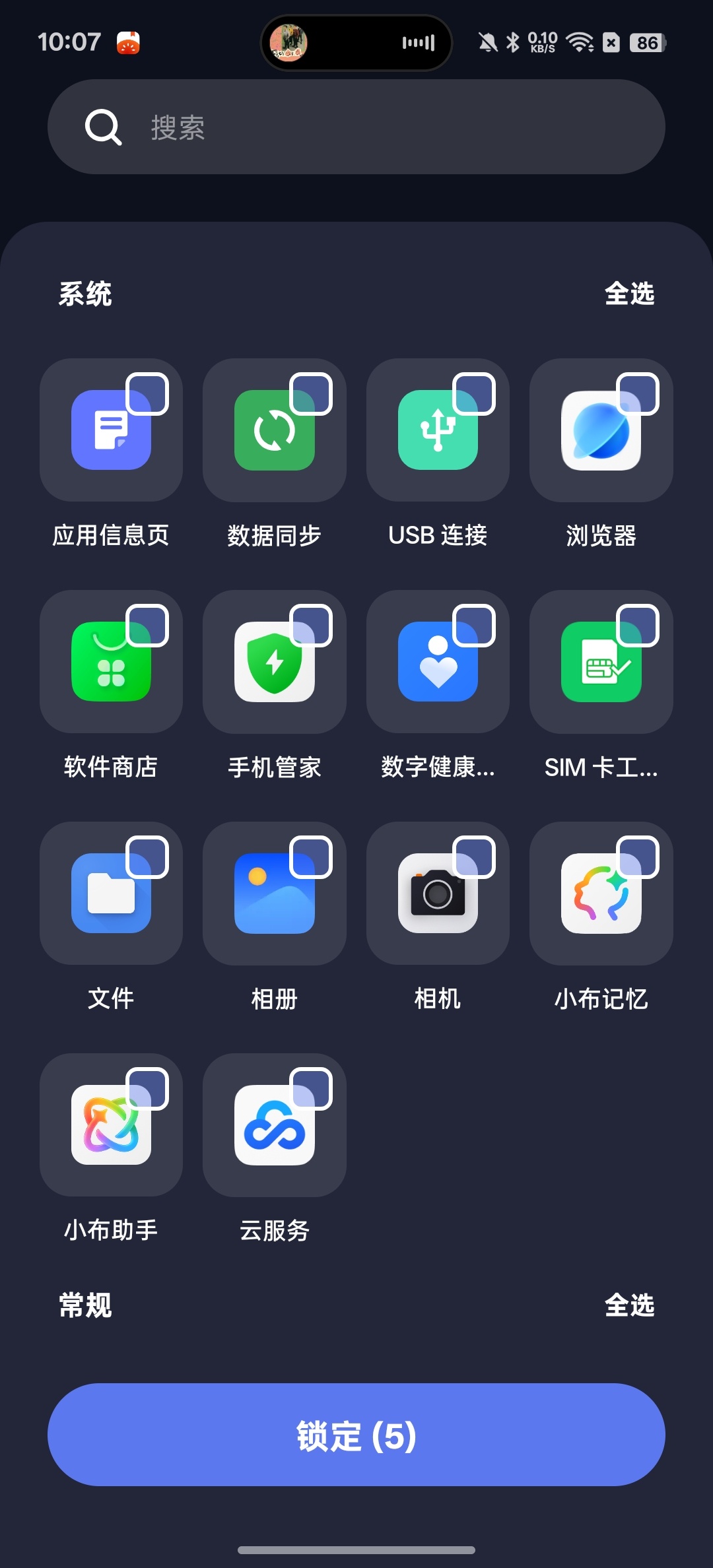713x1568 pixels.
Task: Select the 相机 app tile
Action: coord(438,894)
